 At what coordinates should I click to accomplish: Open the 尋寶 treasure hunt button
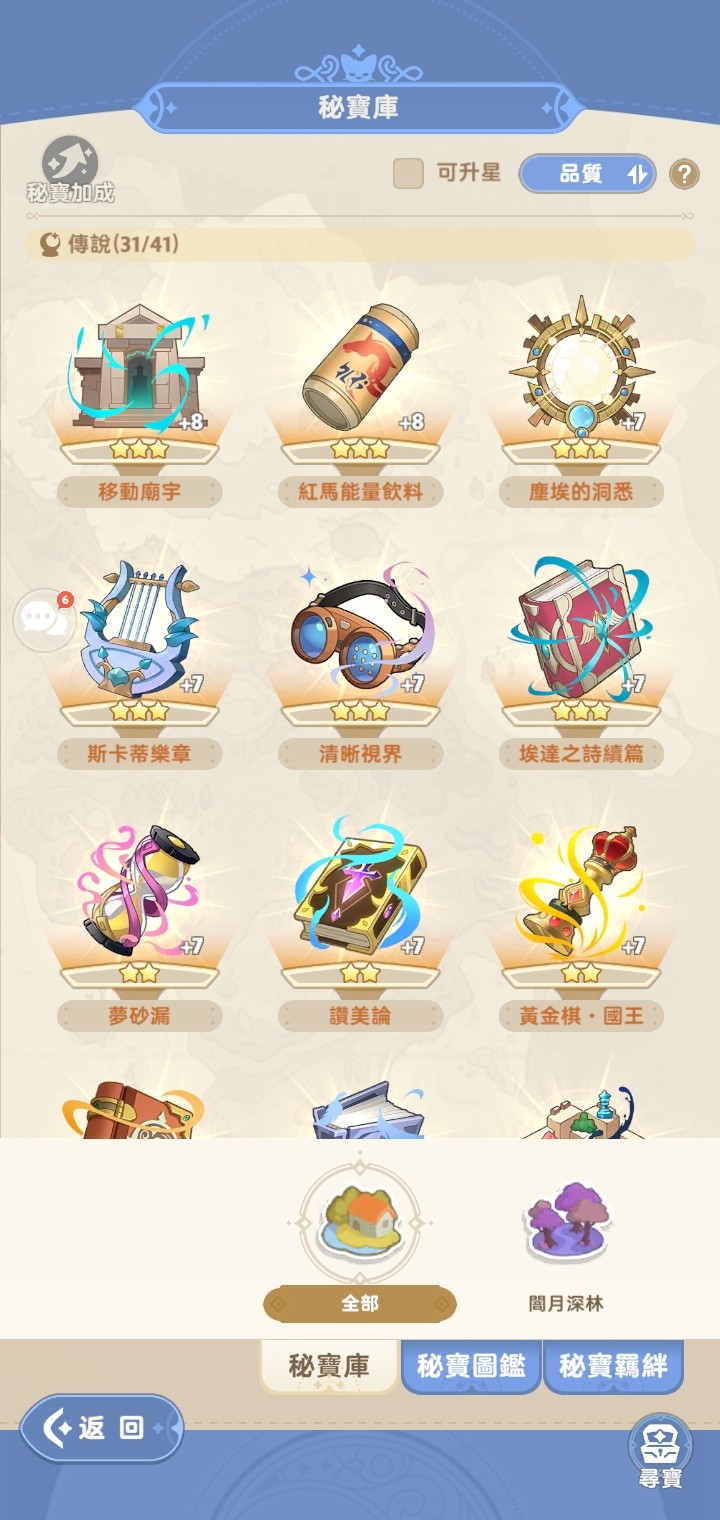coord(660,1452)
